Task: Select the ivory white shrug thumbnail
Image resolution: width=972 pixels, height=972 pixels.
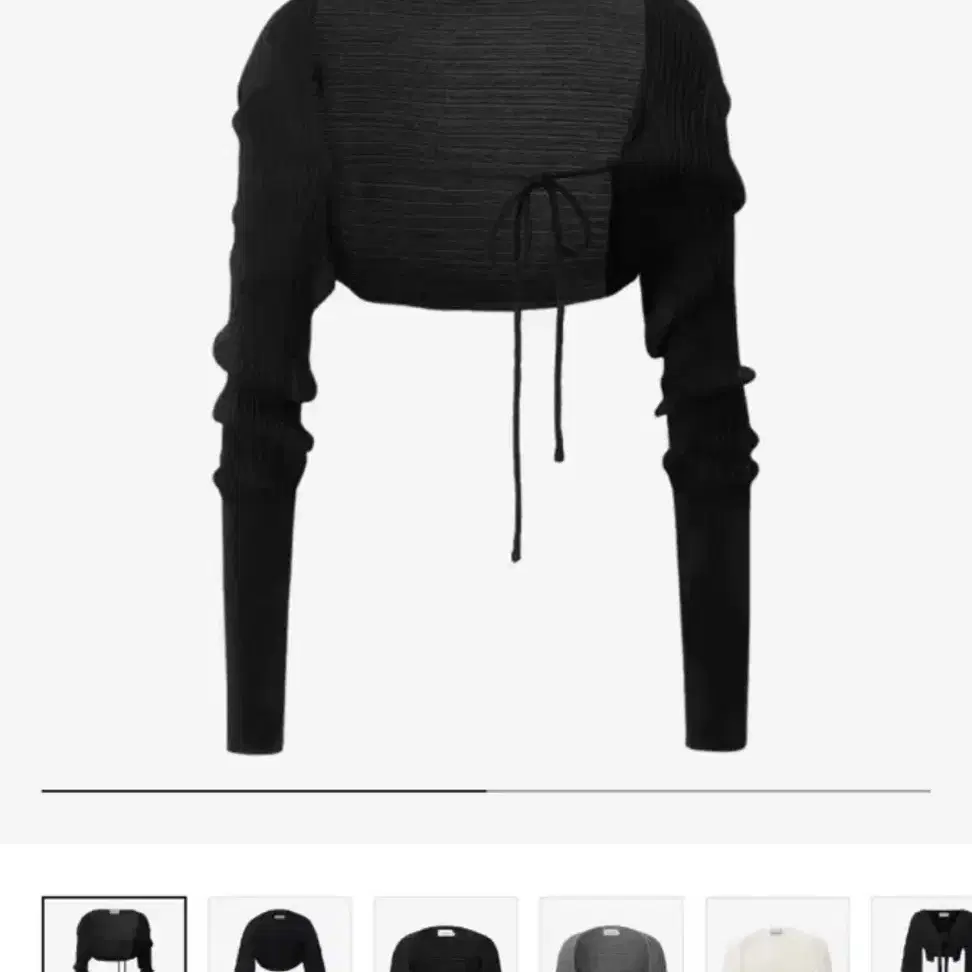Action: (x=778, y=935)
